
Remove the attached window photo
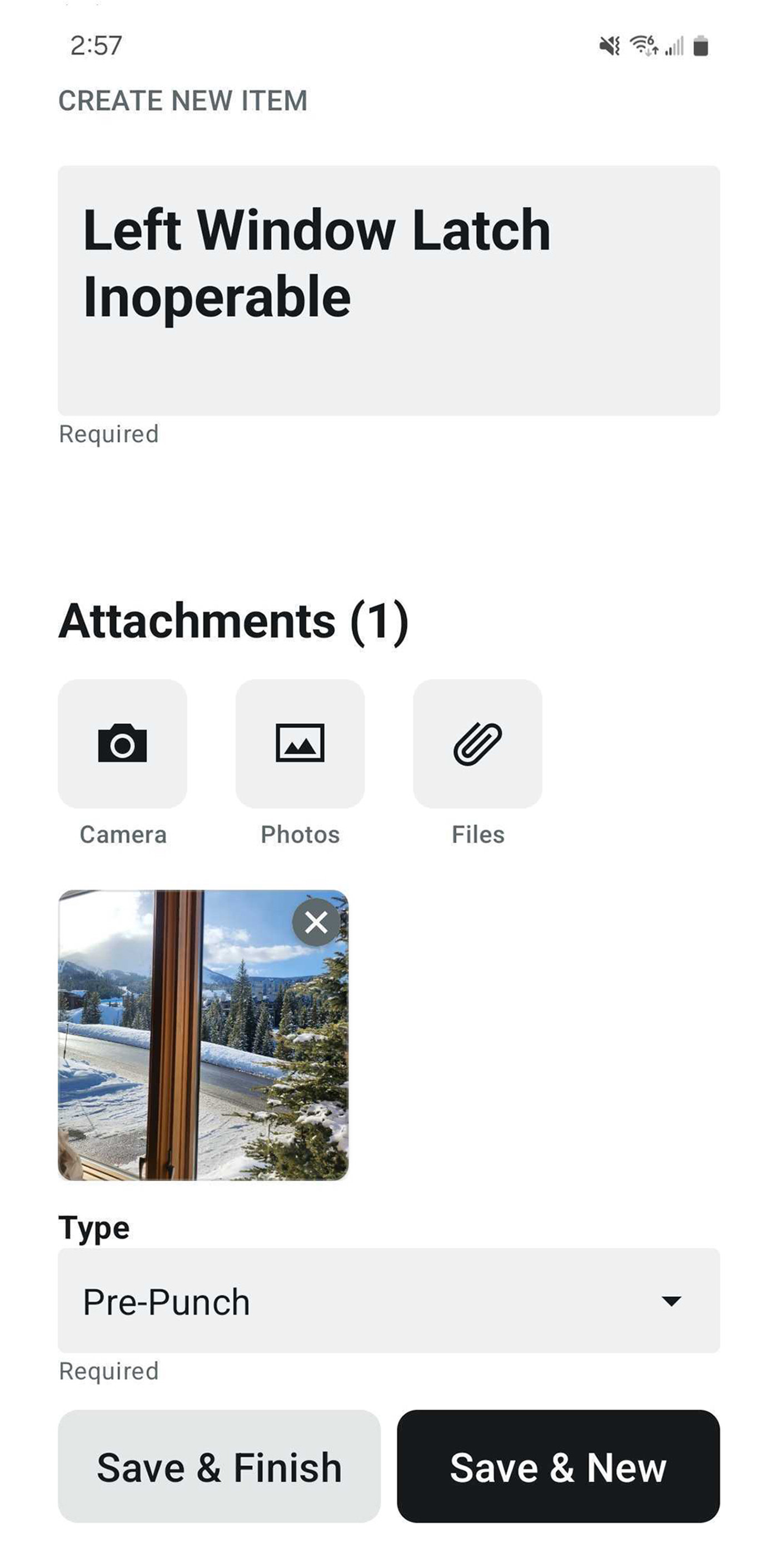coord(316,923)
